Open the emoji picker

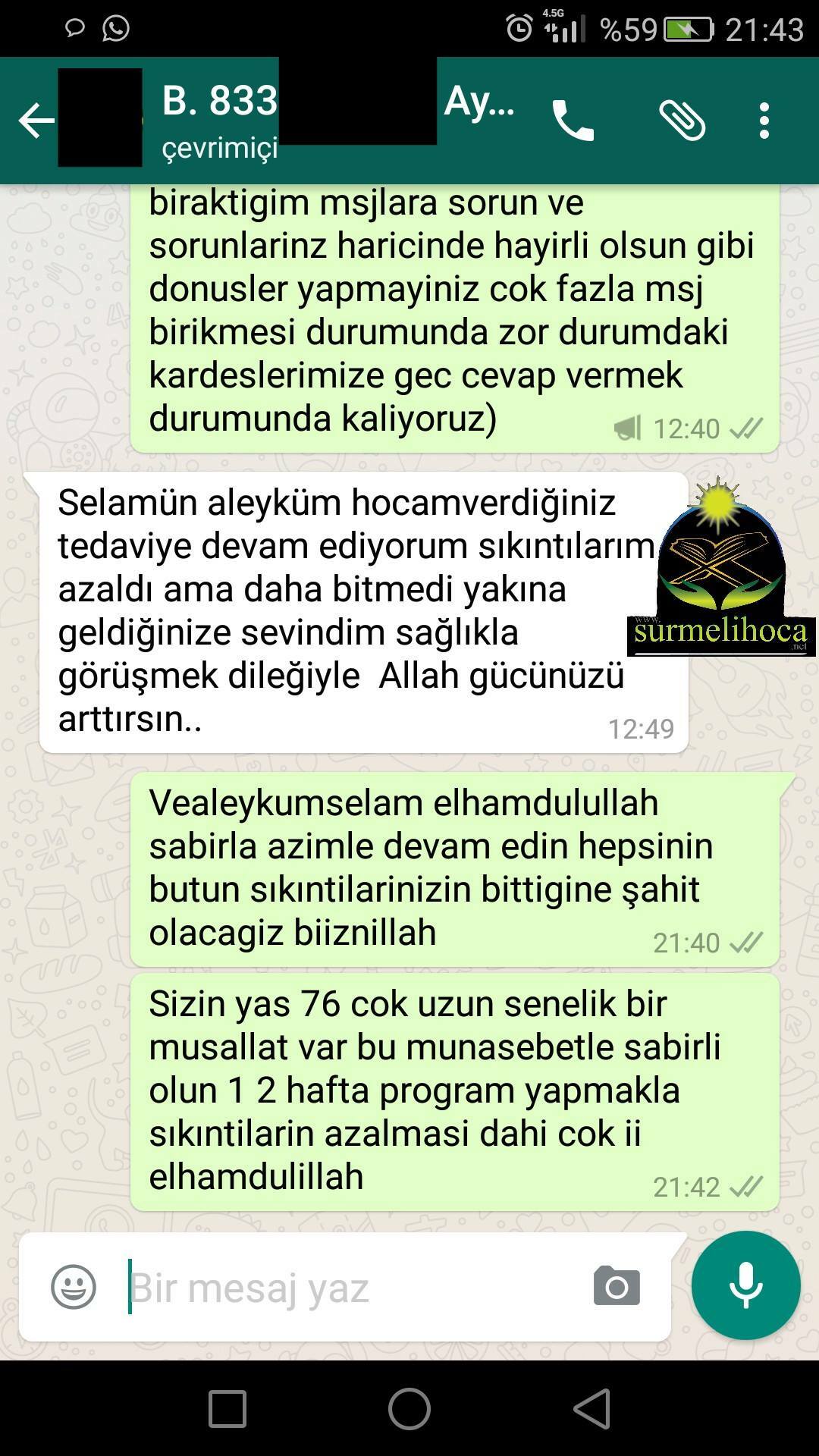(74, 1287)
